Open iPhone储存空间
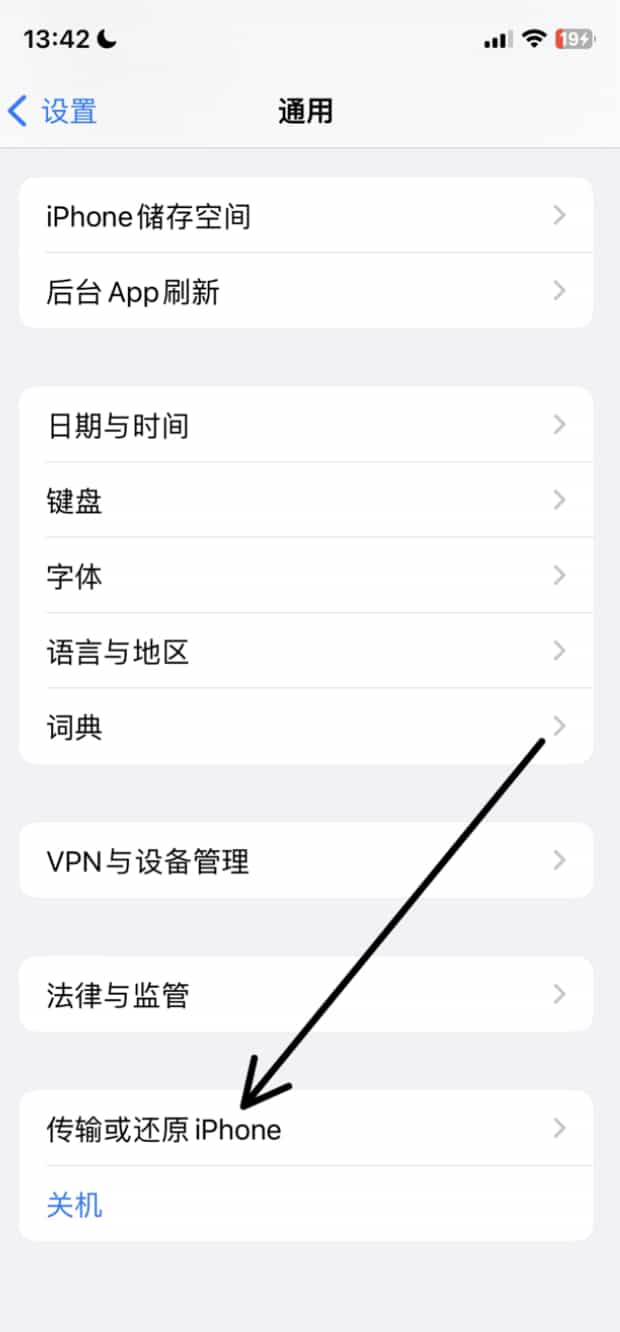The image size is (620, 1332). pyautogui.click(x=305, y=216)
